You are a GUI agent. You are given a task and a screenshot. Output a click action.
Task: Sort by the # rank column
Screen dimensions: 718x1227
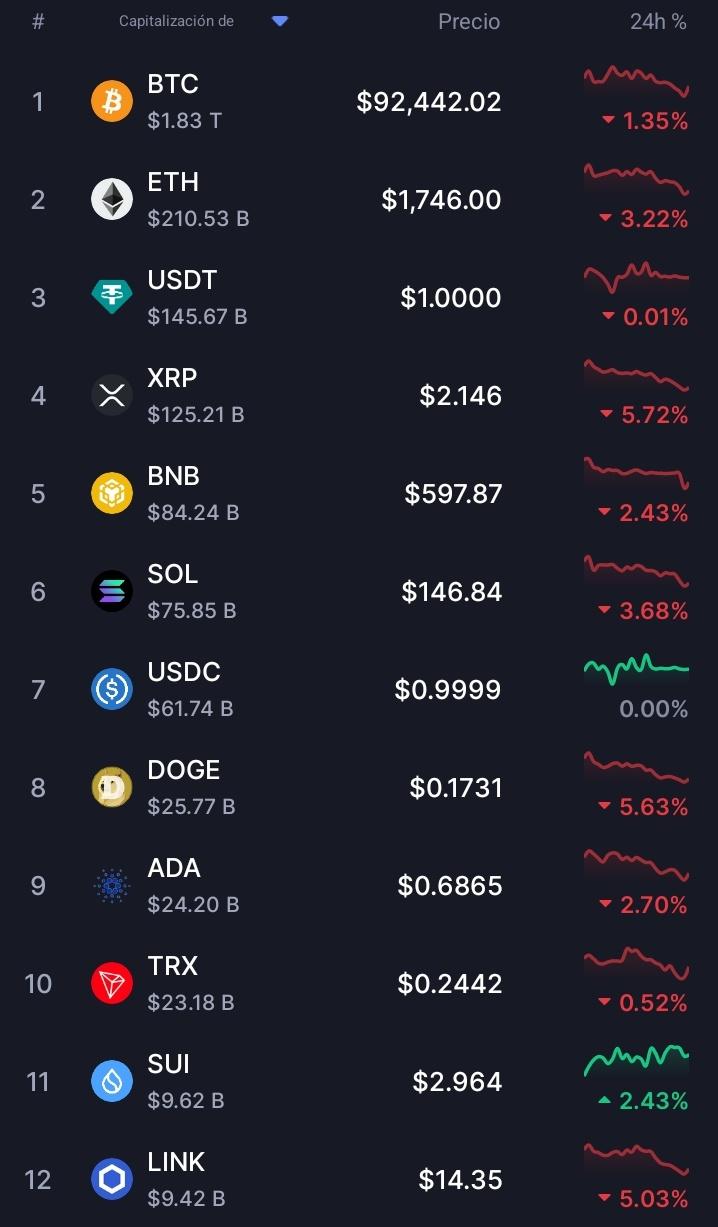(38, 21)
